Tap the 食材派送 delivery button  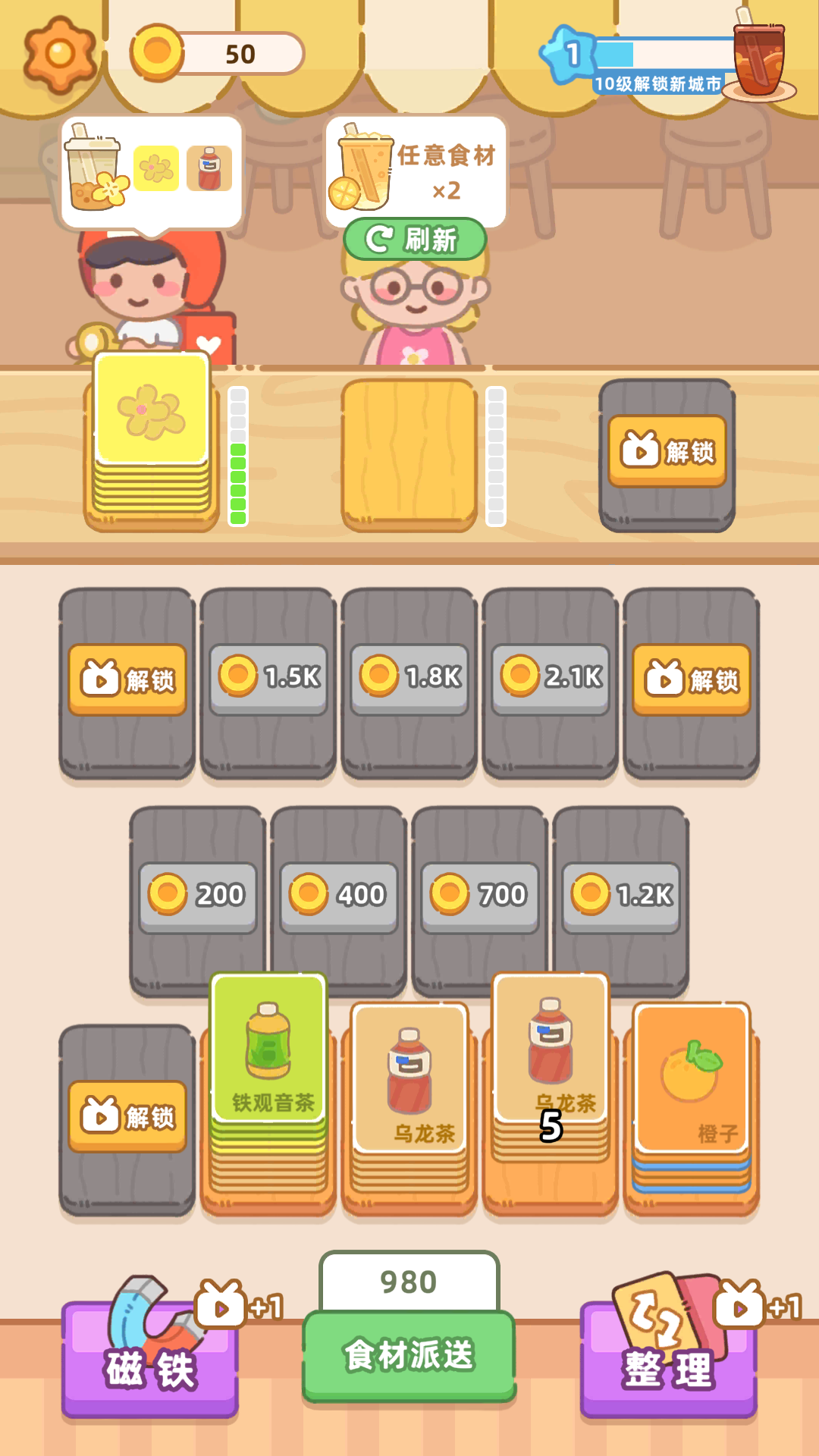409,1355
